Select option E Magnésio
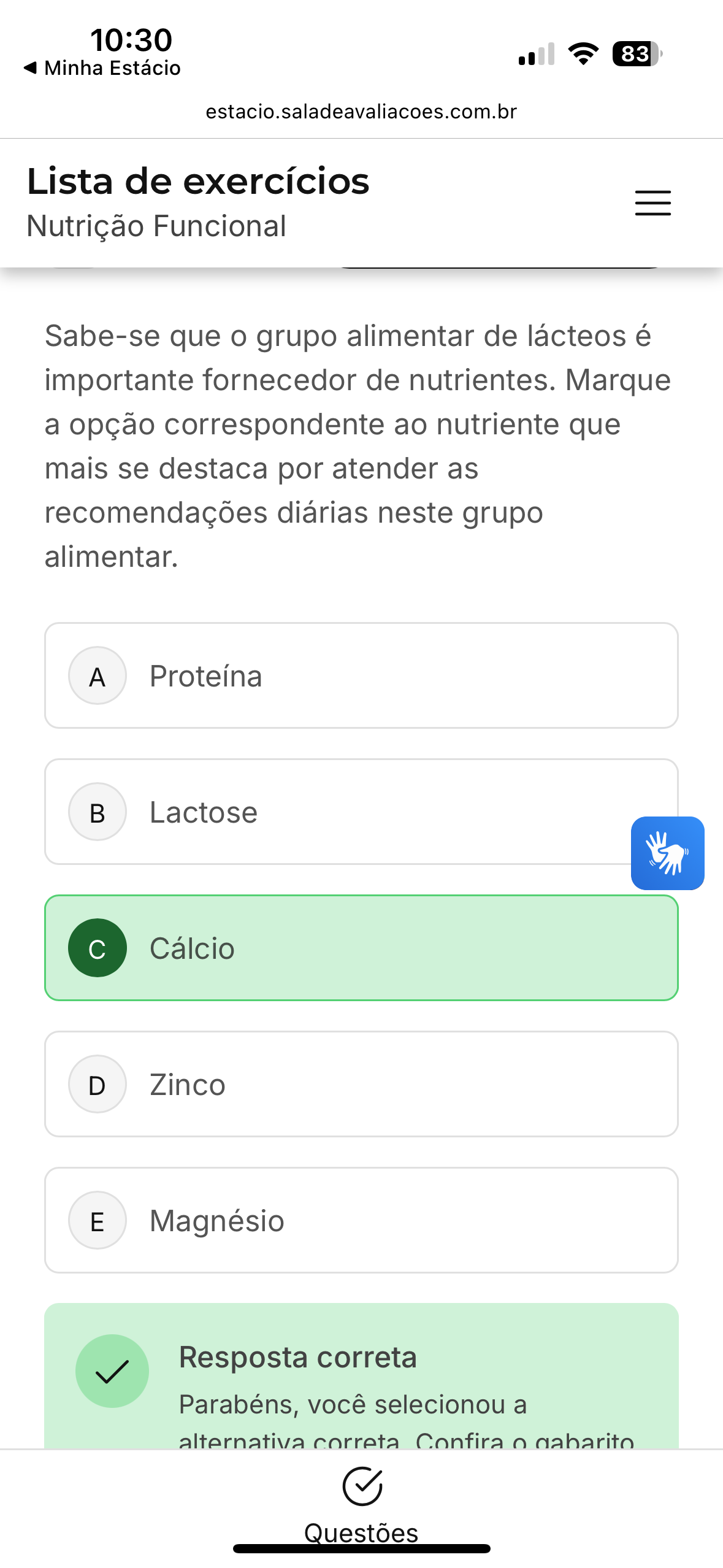 pos(361,1220)
